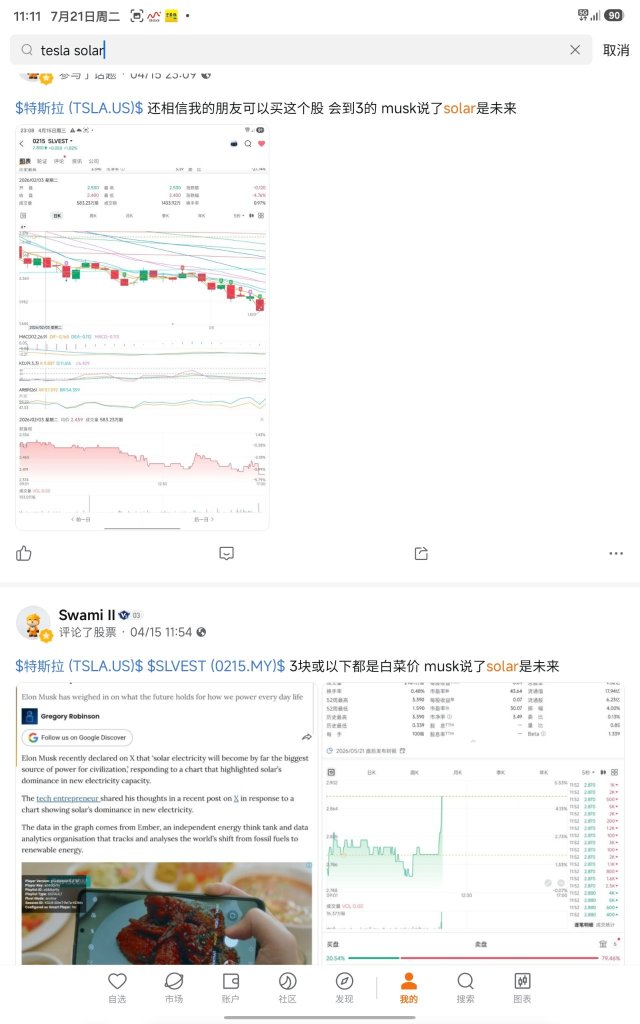Switch to the 发现 tab
Screen dimensions: 640x1024
coord(344,987)
